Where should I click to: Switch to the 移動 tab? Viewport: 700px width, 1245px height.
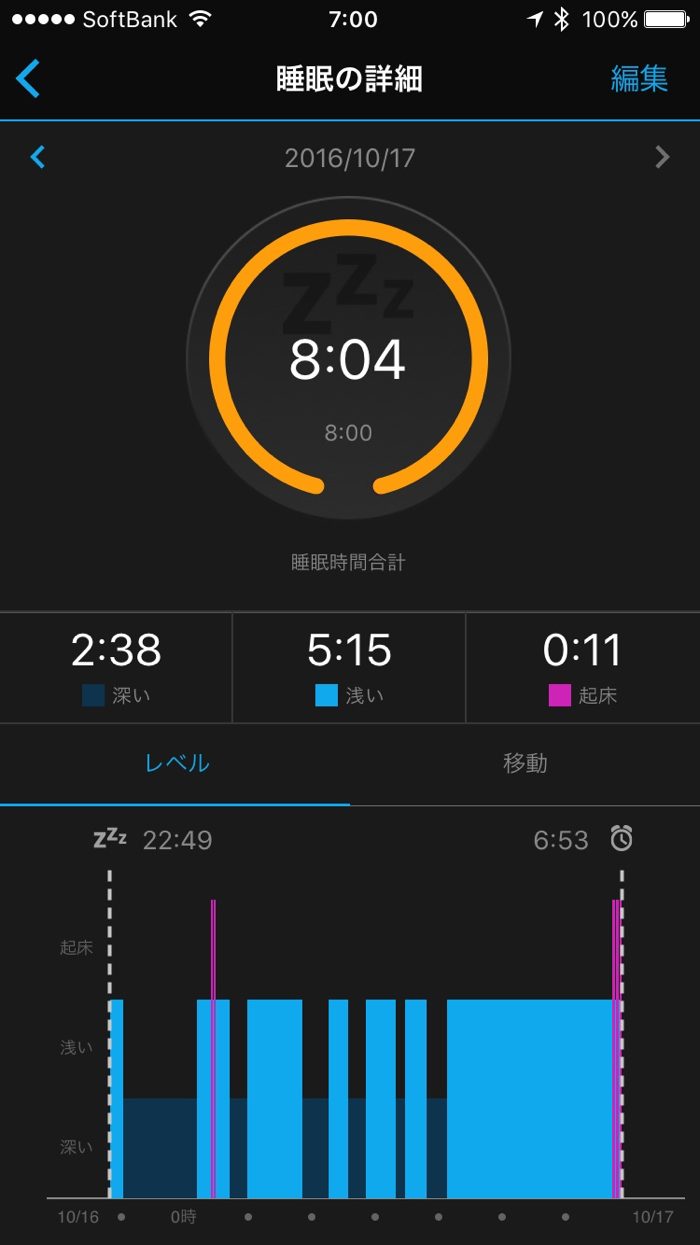click(x=524, y=763)
